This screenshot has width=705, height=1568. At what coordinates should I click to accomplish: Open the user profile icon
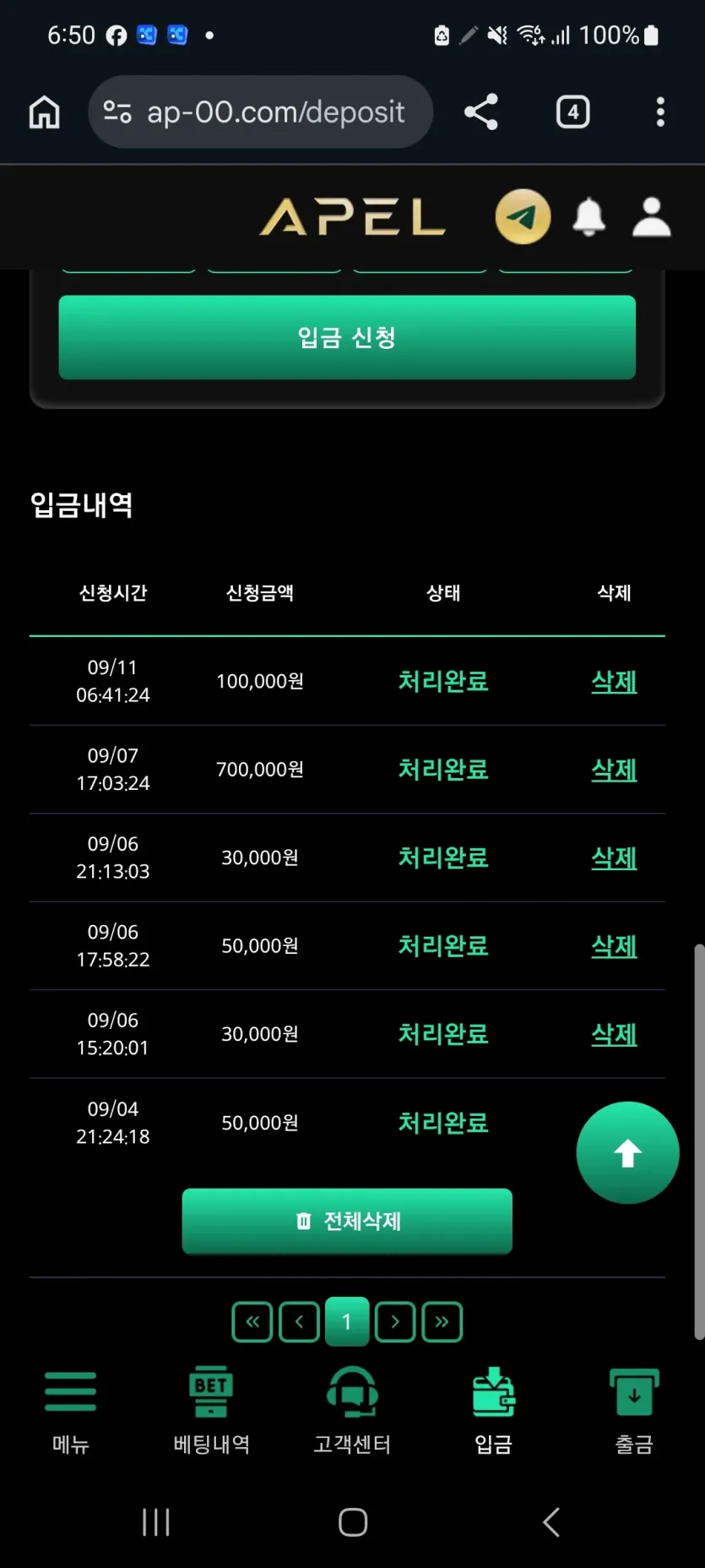(652, 217)
